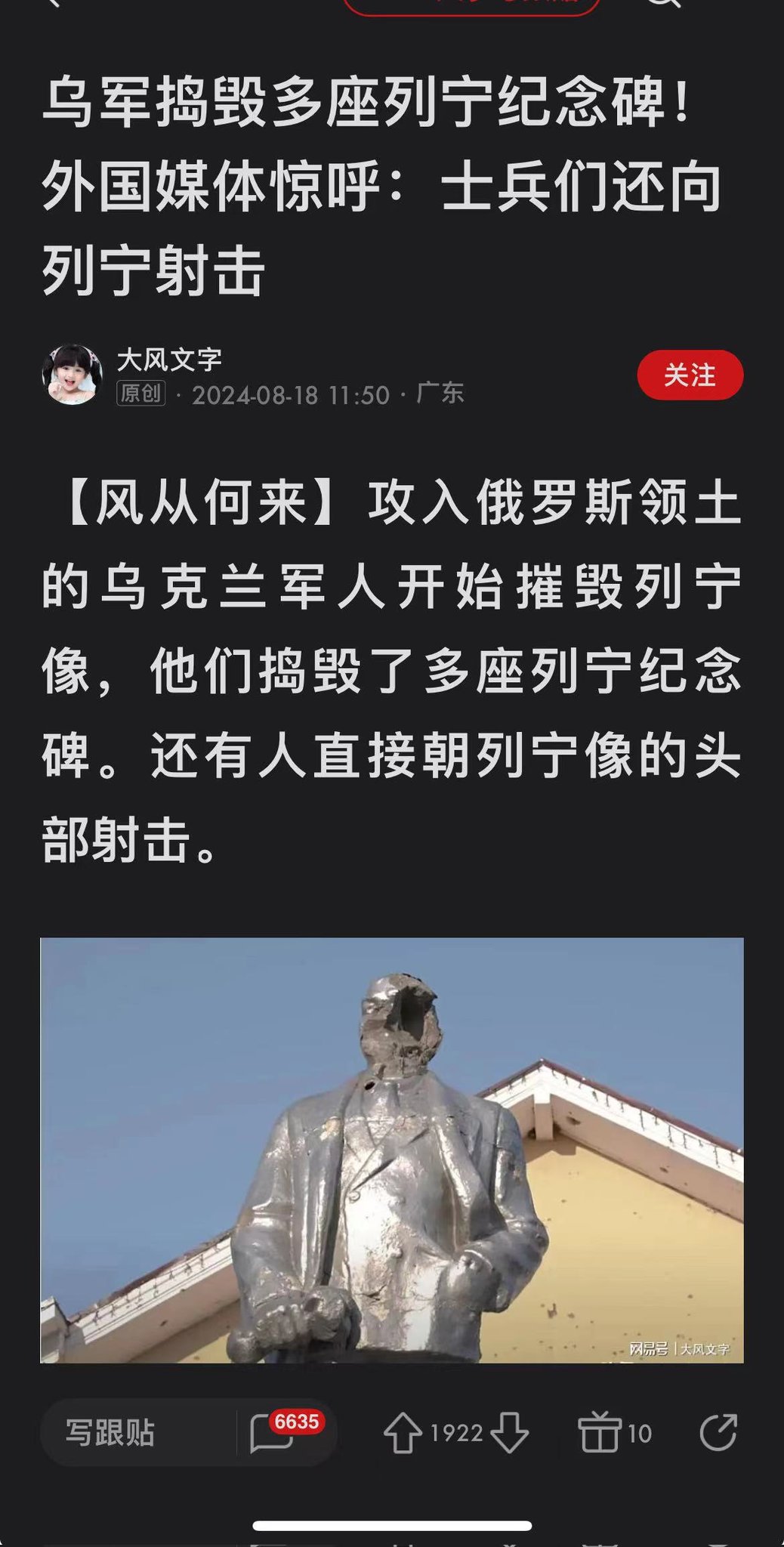This screenshot has width=784, height=1547.
Task: Upvote the article with the up arrow
Action: click(403, 1432)
